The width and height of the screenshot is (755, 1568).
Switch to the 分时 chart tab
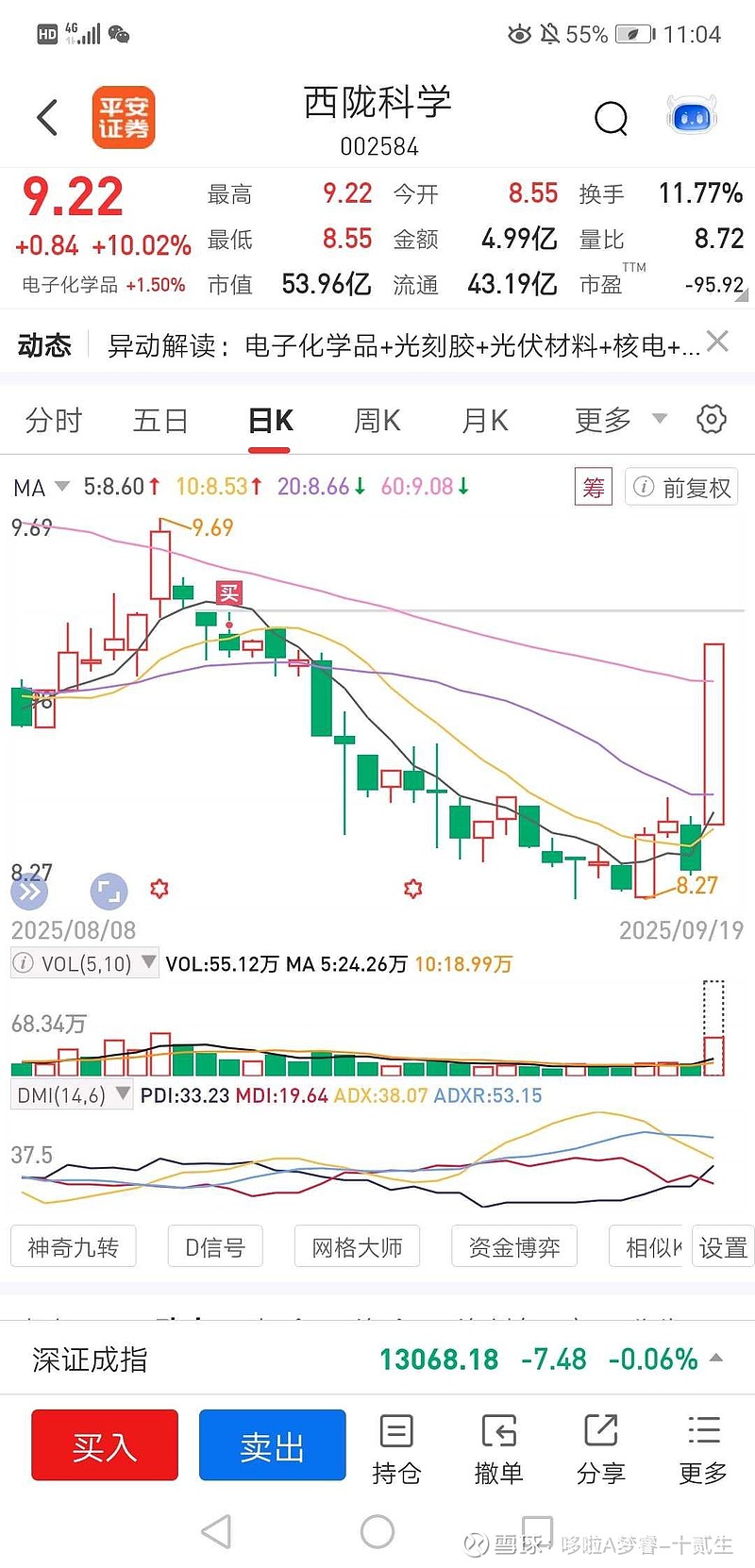click(54, 420)
